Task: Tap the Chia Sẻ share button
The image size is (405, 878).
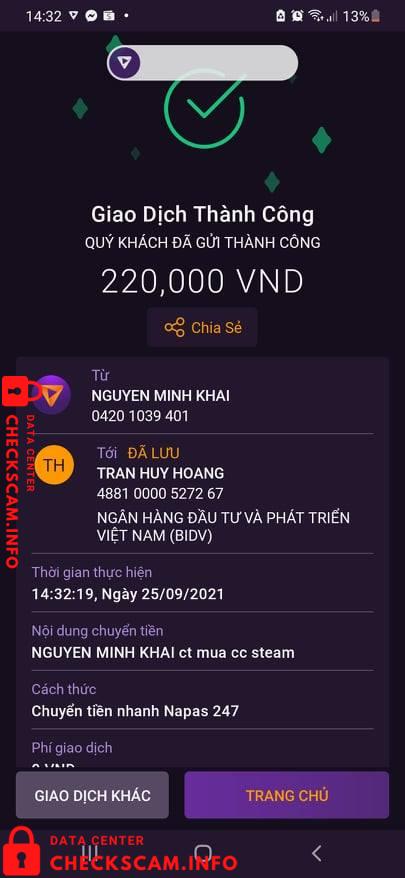Action: (x=202, y=327)
